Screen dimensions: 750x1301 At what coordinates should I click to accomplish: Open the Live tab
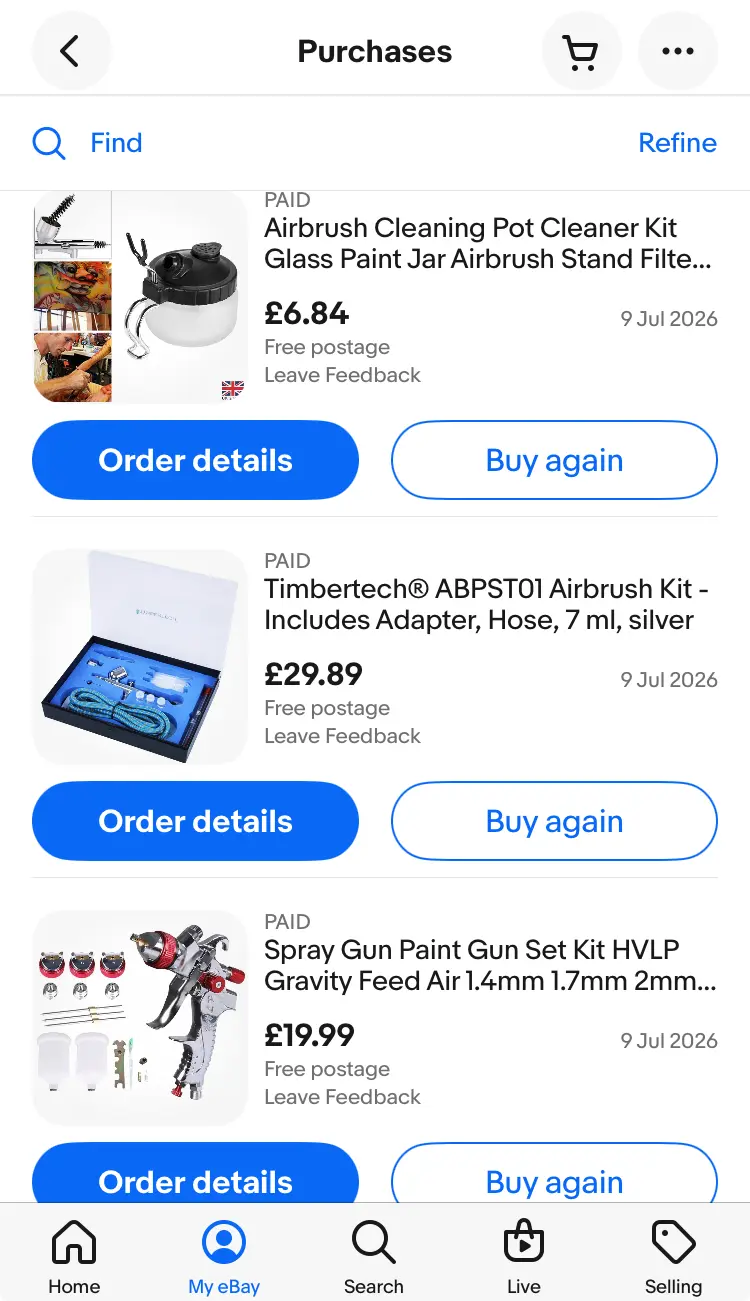[x=524, y=1257]
